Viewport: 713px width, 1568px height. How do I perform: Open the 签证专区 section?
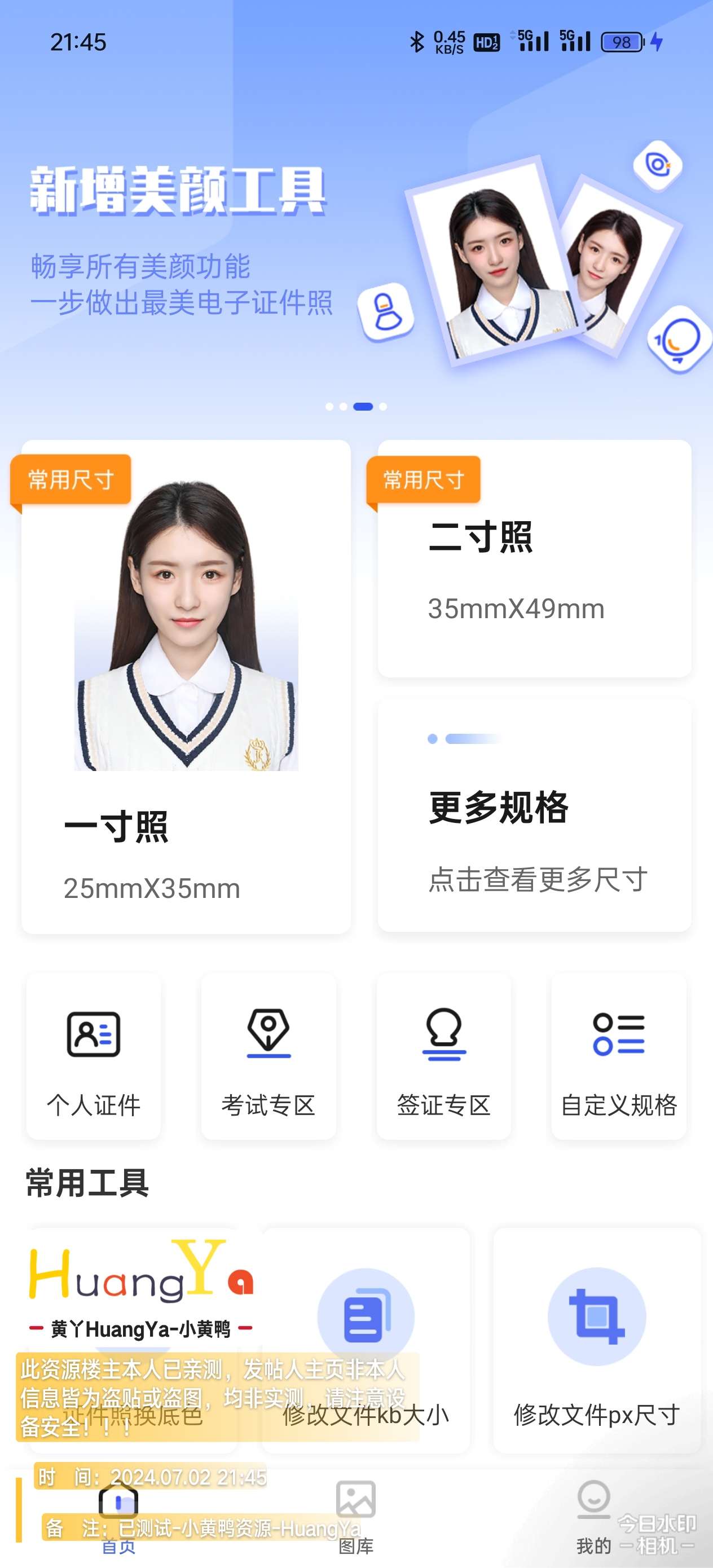coord(444,1056)
